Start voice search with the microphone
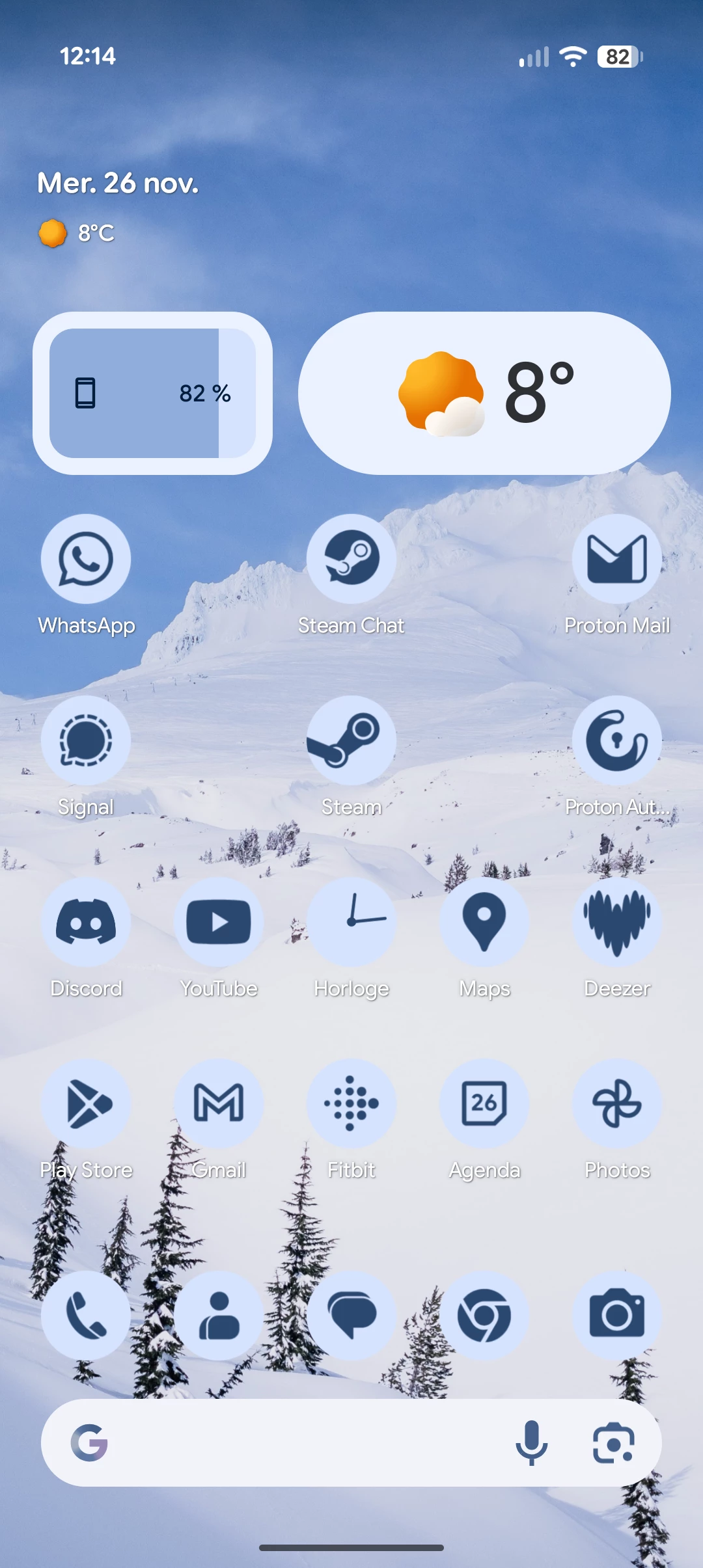This screenshot has width=703, height=1568. 531,1442
